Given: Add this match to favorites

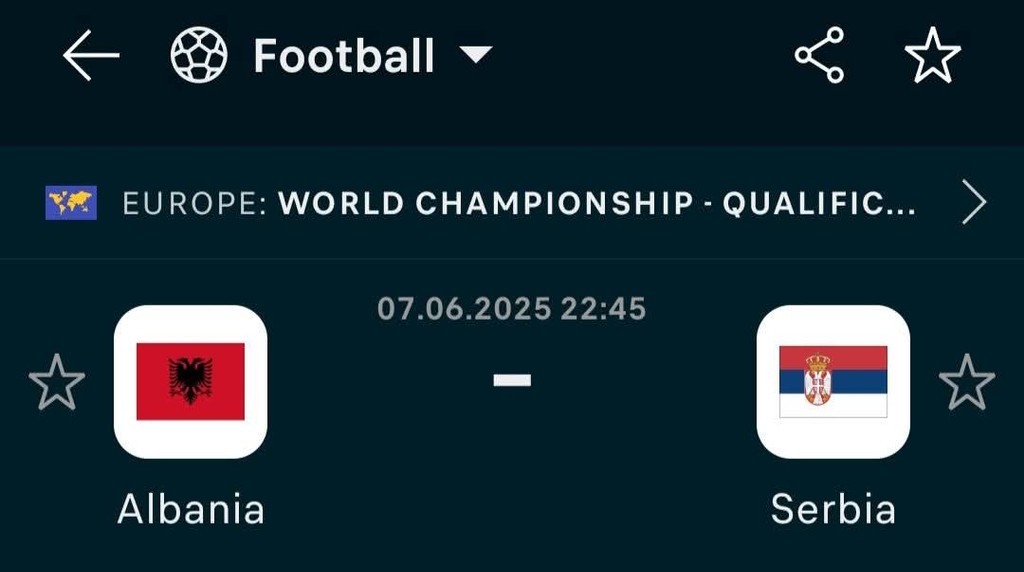Looking at the screenshot, I should click(932, 55).
